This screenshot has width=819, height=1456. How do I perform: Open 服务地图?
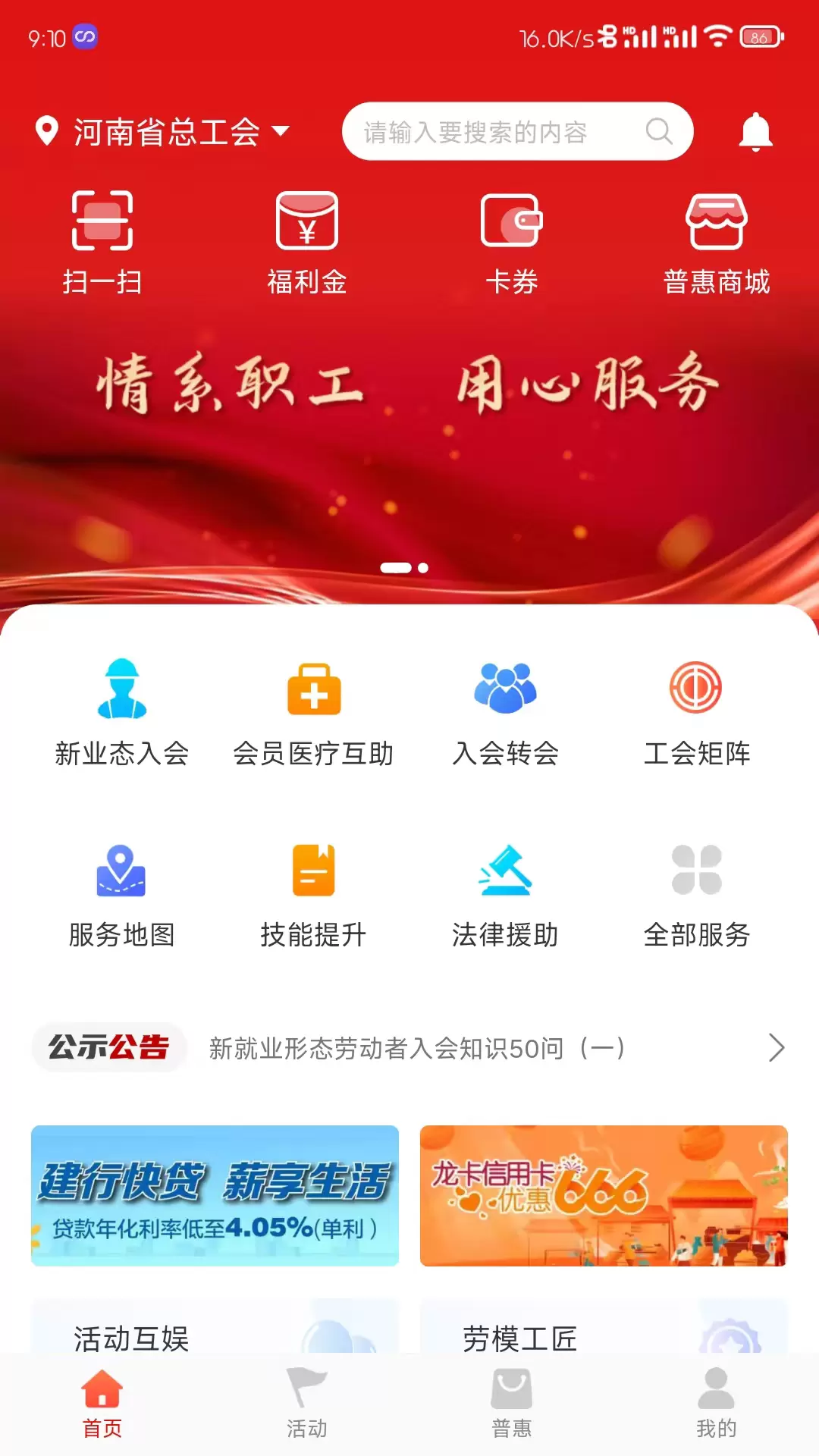tap(122, 896)
